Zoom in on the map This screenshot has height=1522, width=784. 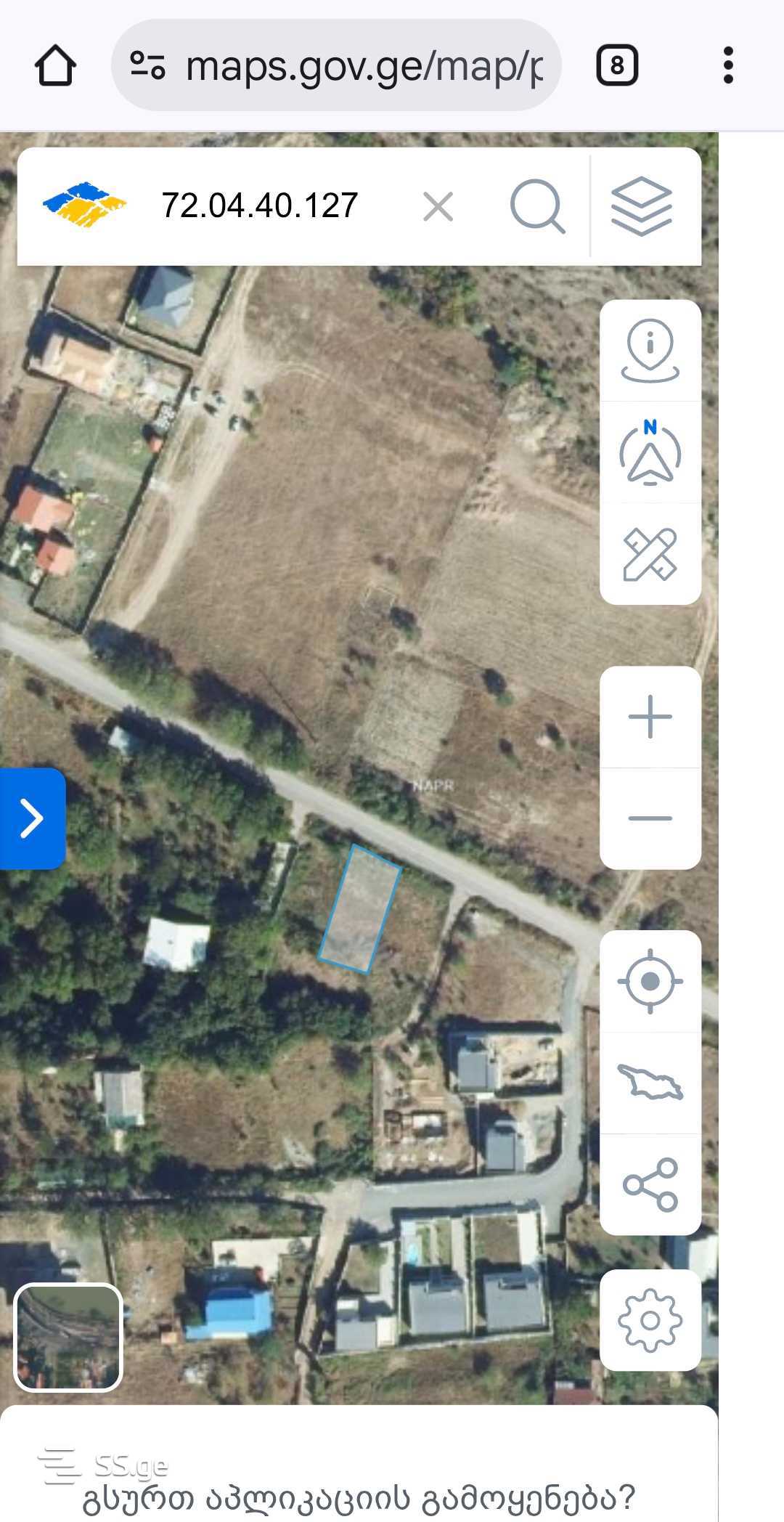coord(650,717)
